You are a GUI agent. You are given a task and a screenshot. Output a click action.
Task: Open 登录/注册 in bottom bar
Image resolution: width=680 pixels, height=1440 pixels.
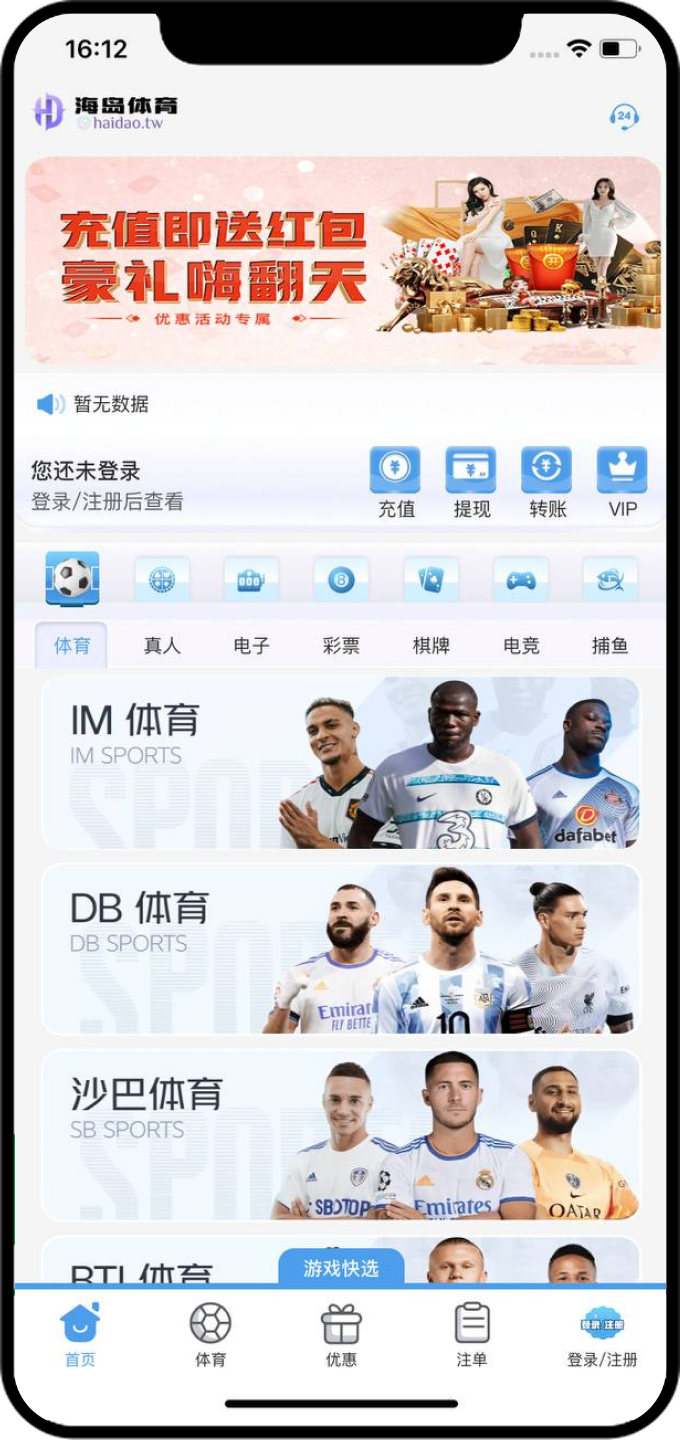(602, 1335)
